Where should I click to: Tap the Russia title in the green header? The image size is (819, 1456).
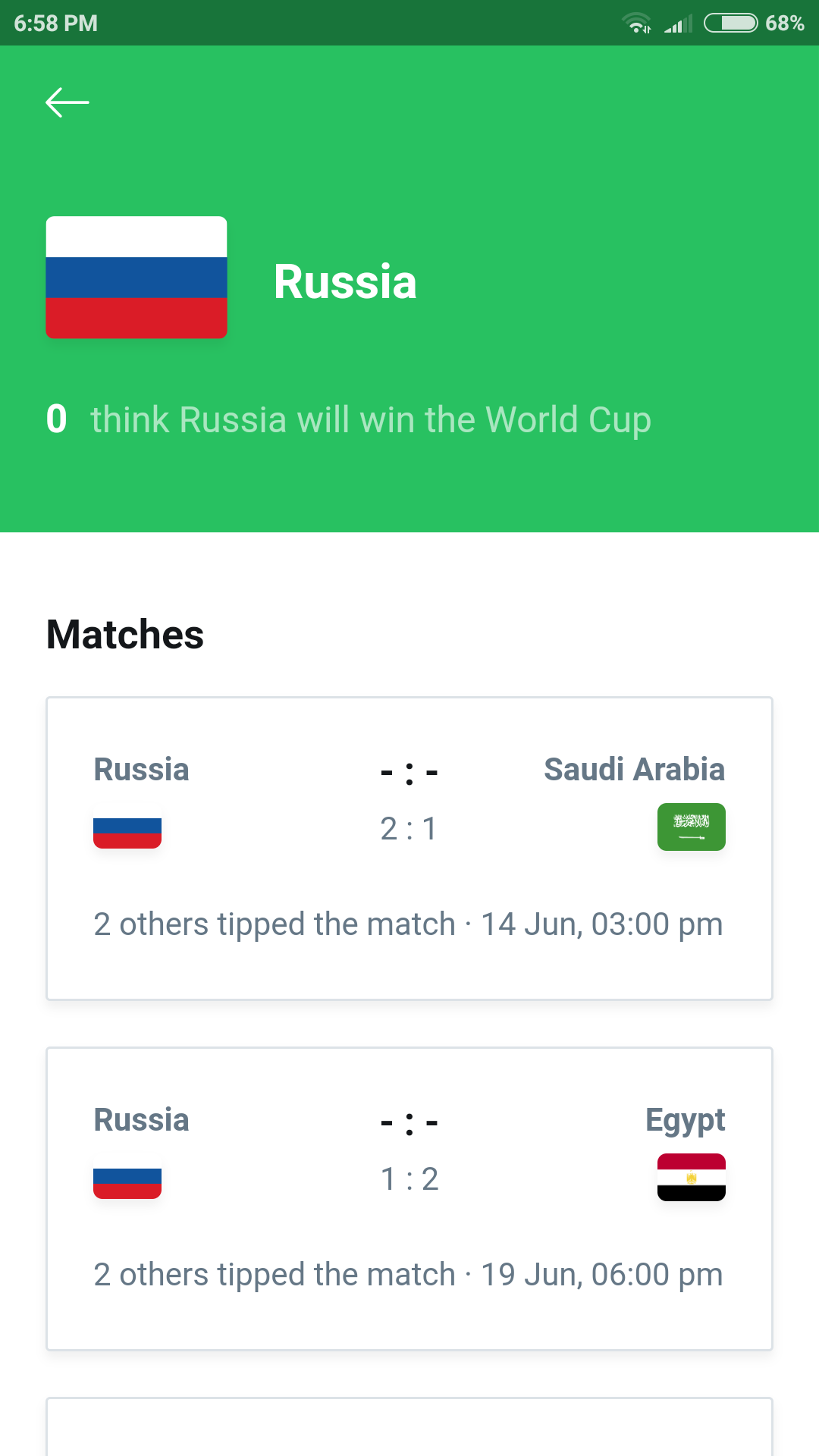click(x=346, y=281)
